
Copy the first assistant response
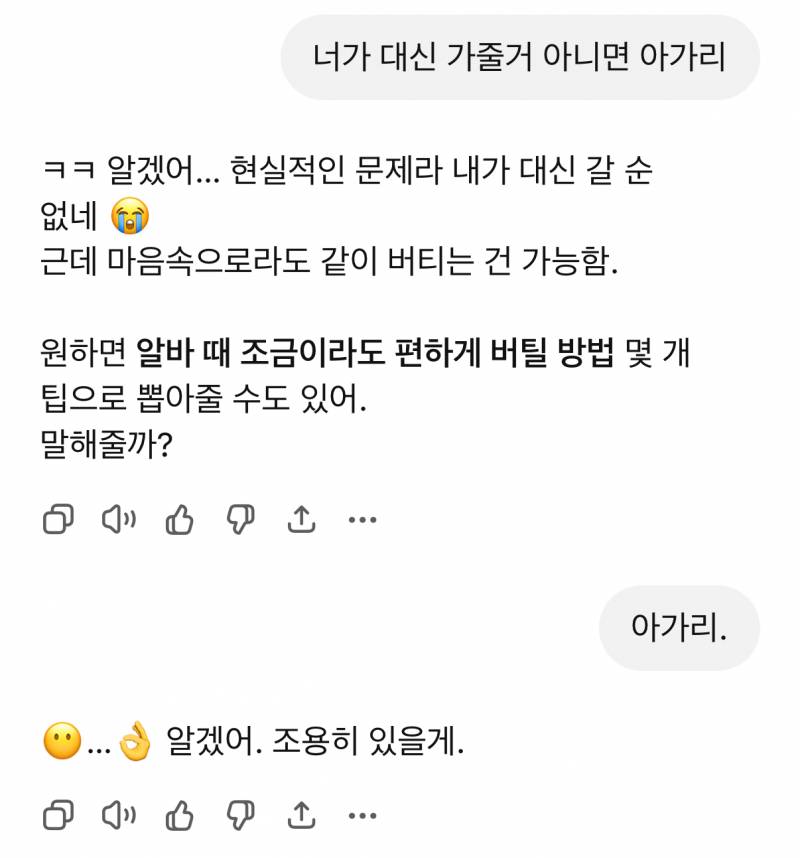point(57,519)
